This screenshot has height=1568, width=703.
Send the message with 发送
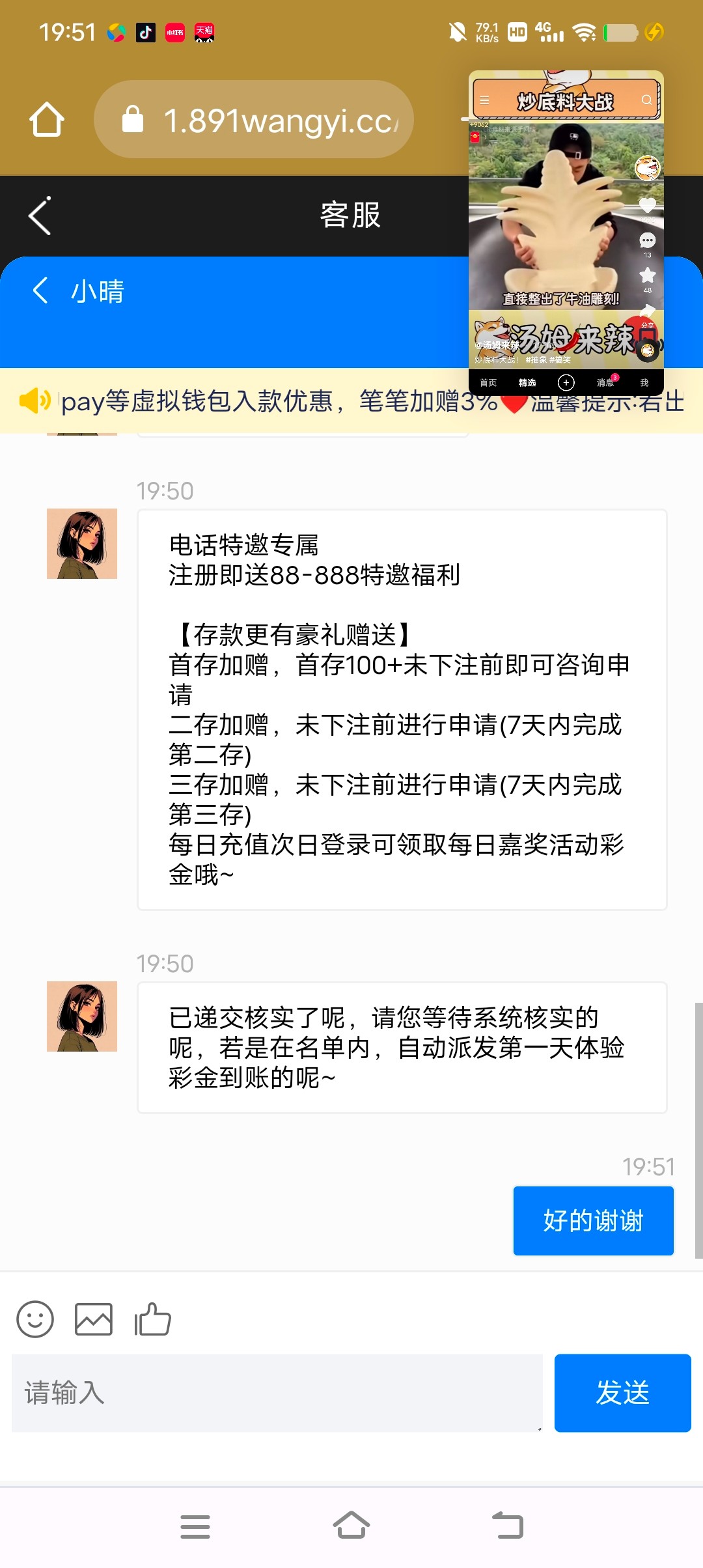coord(622,1393)
